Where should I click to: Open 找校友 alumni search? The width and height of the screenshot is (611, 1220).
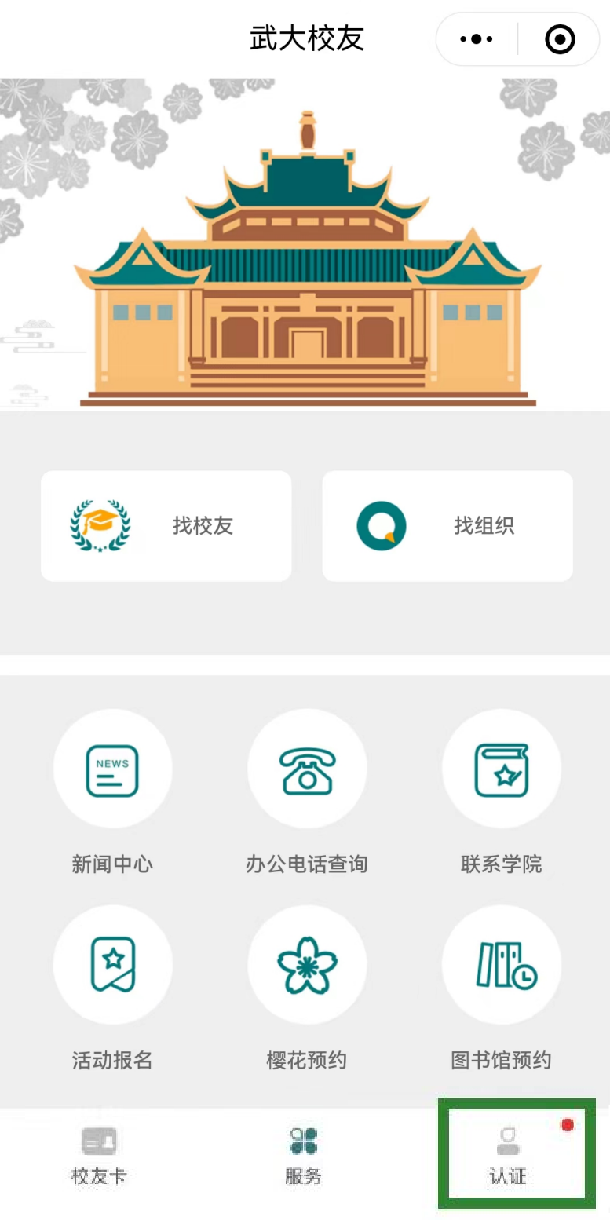click(166, 526)
